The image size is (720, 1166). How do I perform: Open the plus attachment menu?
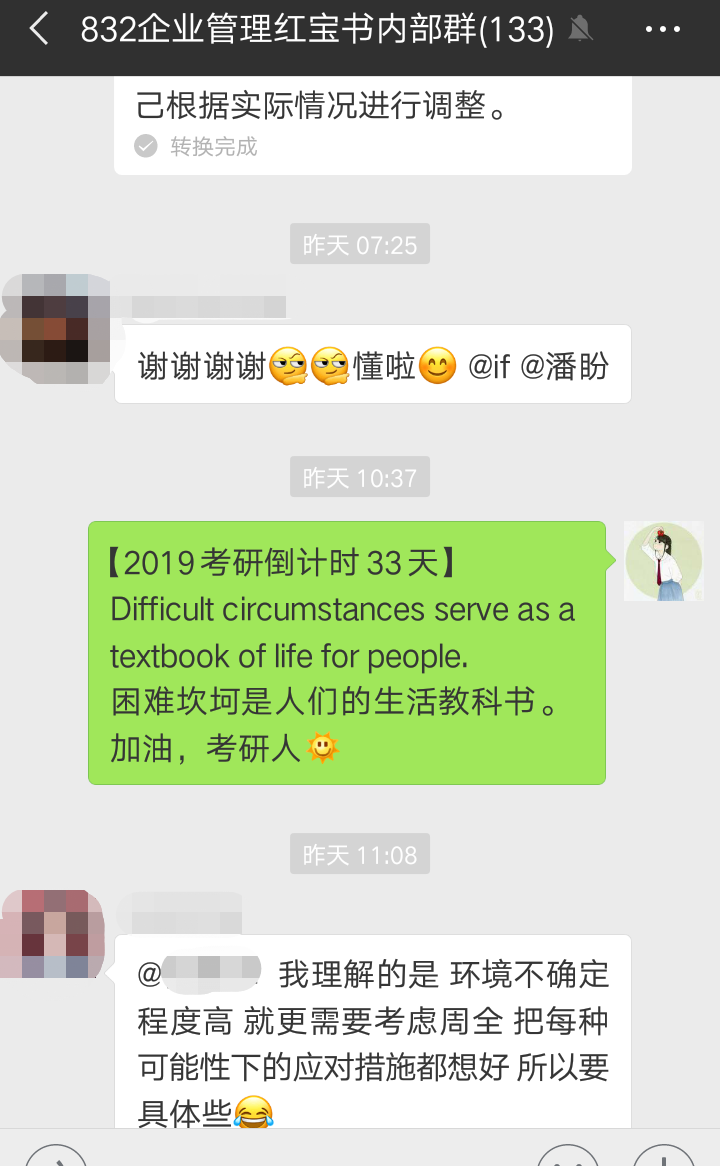(664, 1155)
